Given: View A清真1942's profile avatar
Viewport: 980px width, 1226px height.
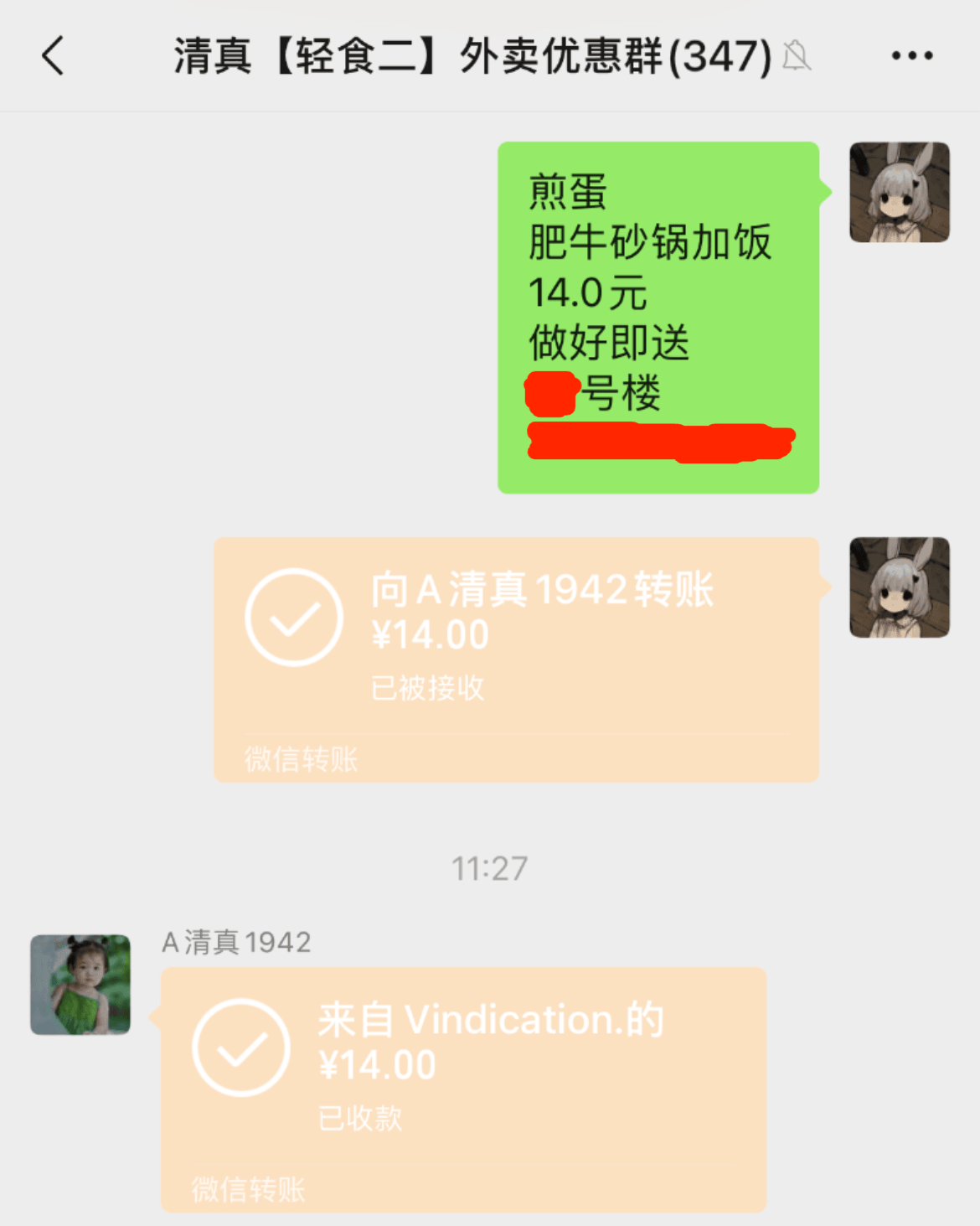Looking at the screenshot, I should point(80,985).
